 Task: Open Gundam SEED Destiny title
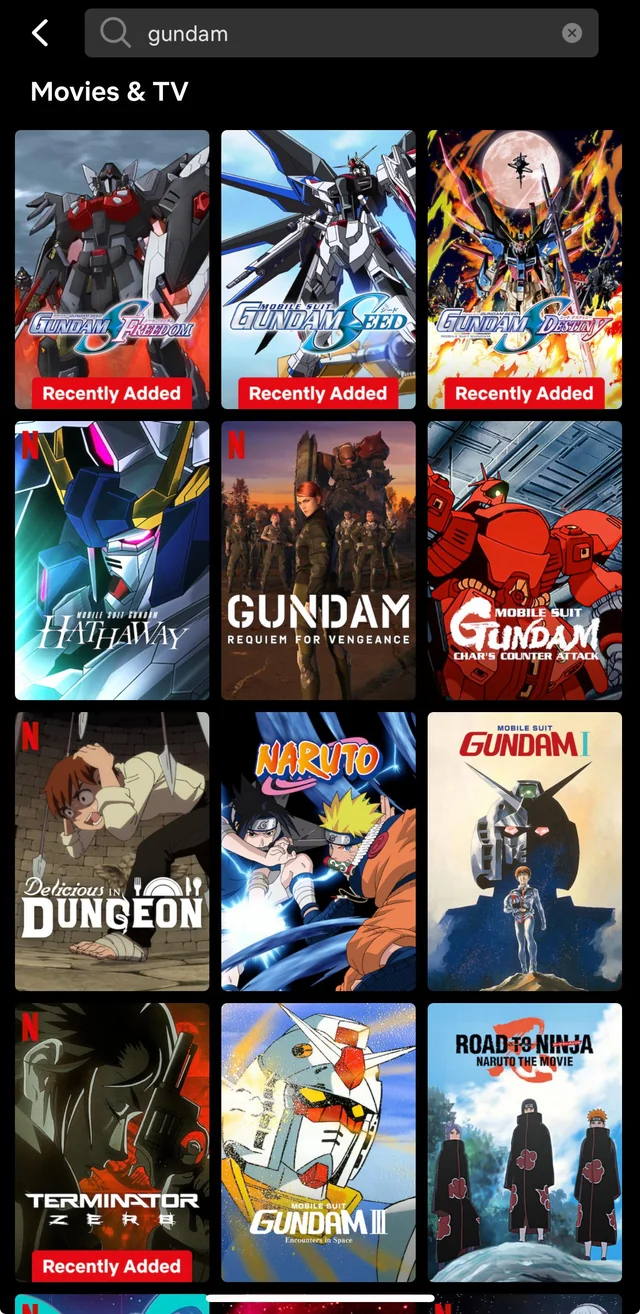525,268
